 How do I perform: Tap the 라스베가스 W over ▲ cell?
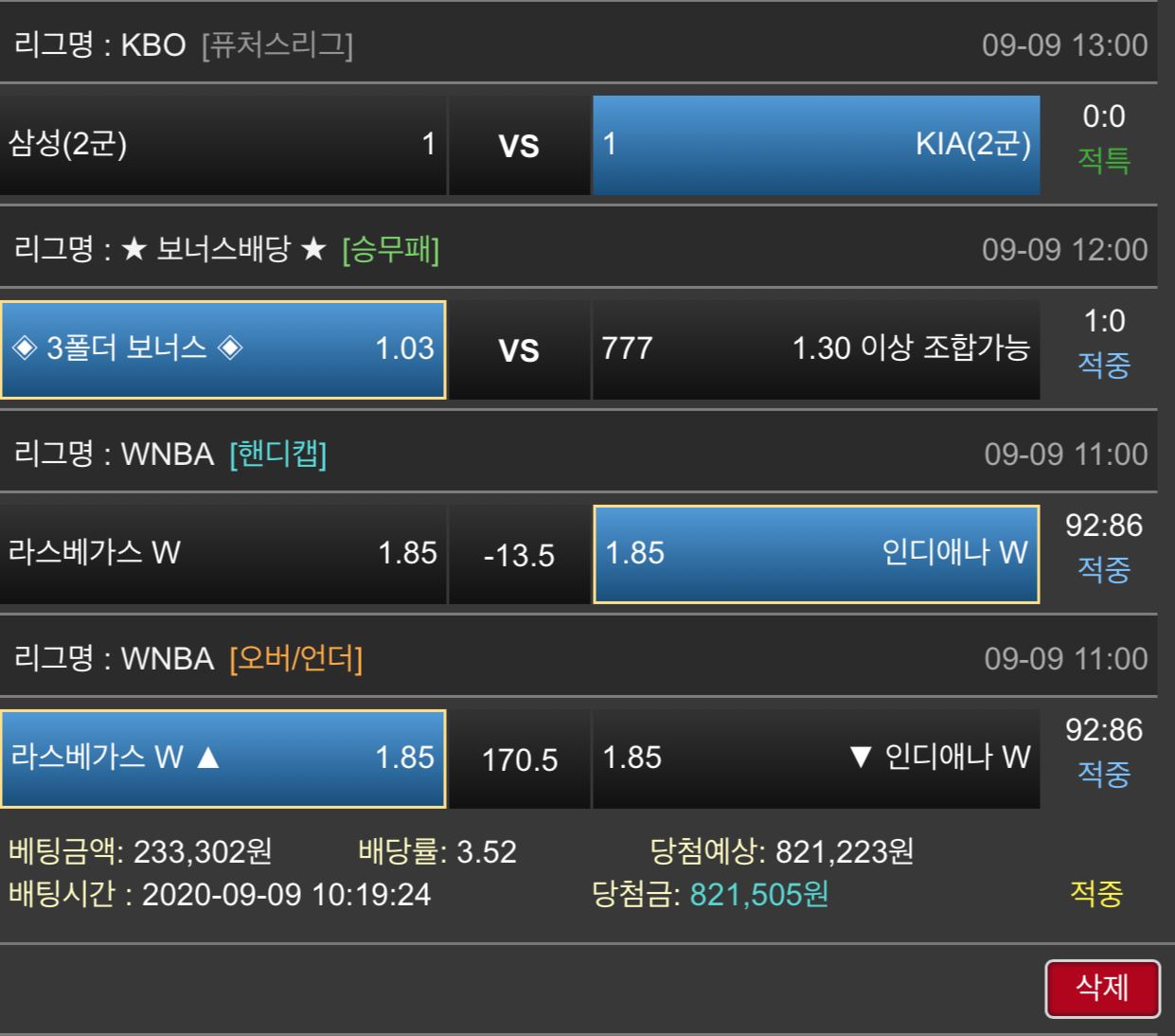(223, 759)
